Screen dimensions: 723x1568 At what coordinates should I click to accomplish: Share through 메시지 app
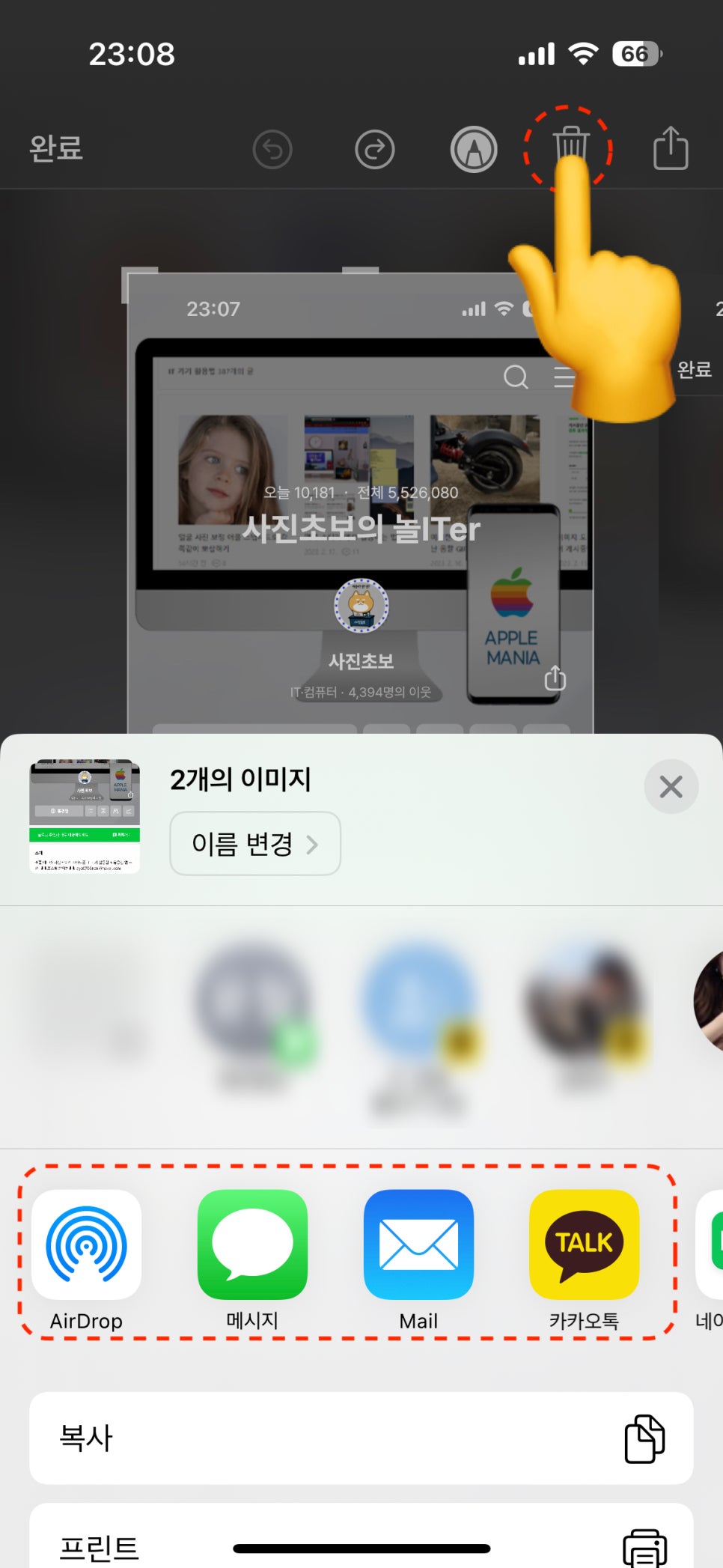pyautogui.click(x=252, y=1260)
